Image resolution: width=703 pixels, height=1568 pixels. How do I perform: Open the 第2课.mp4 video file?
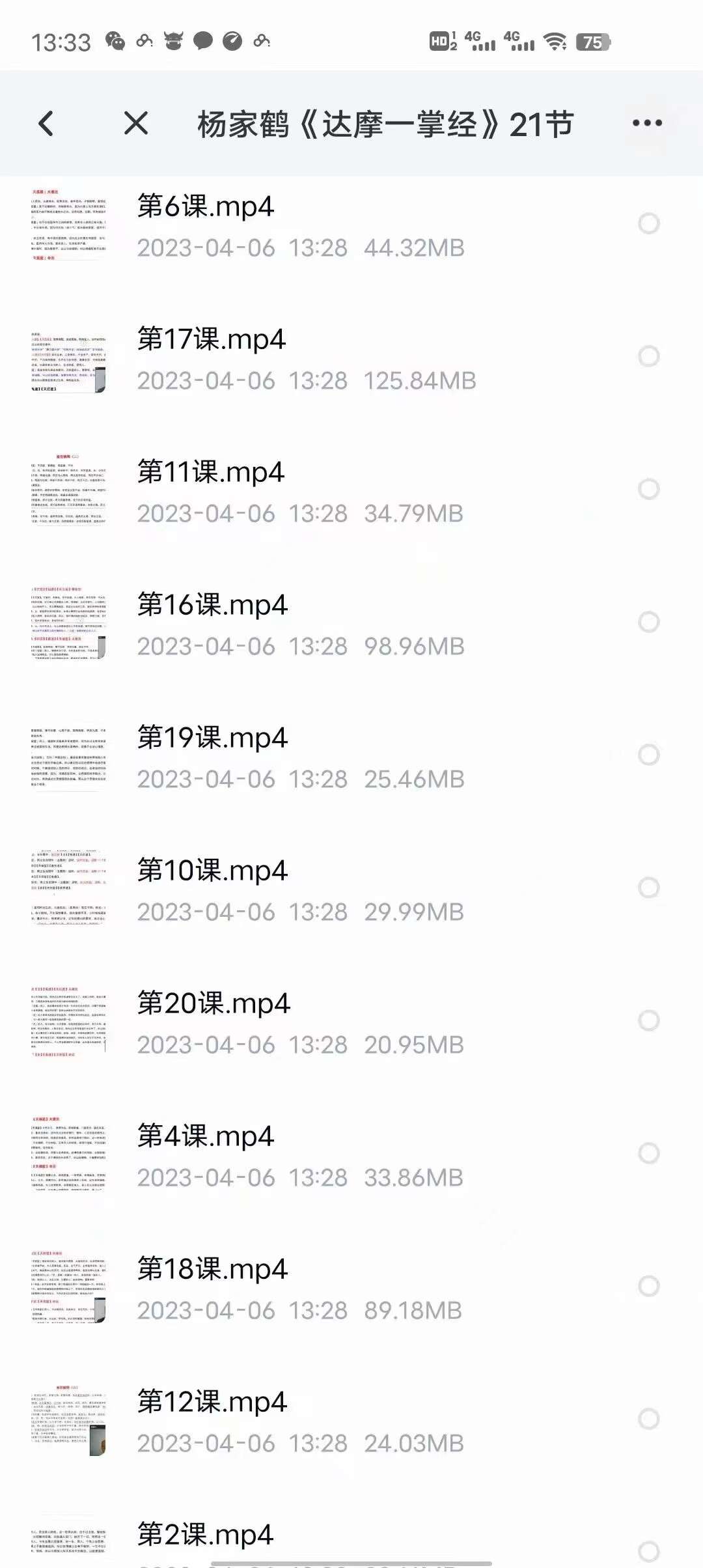point(206,1535)
